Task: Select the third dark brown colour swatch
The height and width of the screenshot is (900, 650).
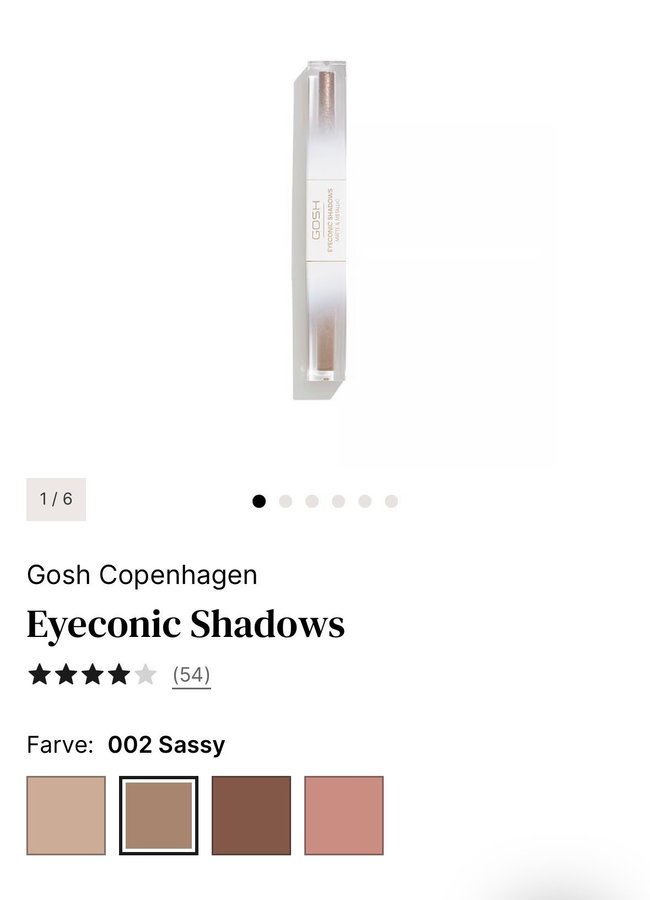Action: tap(251, 815)
